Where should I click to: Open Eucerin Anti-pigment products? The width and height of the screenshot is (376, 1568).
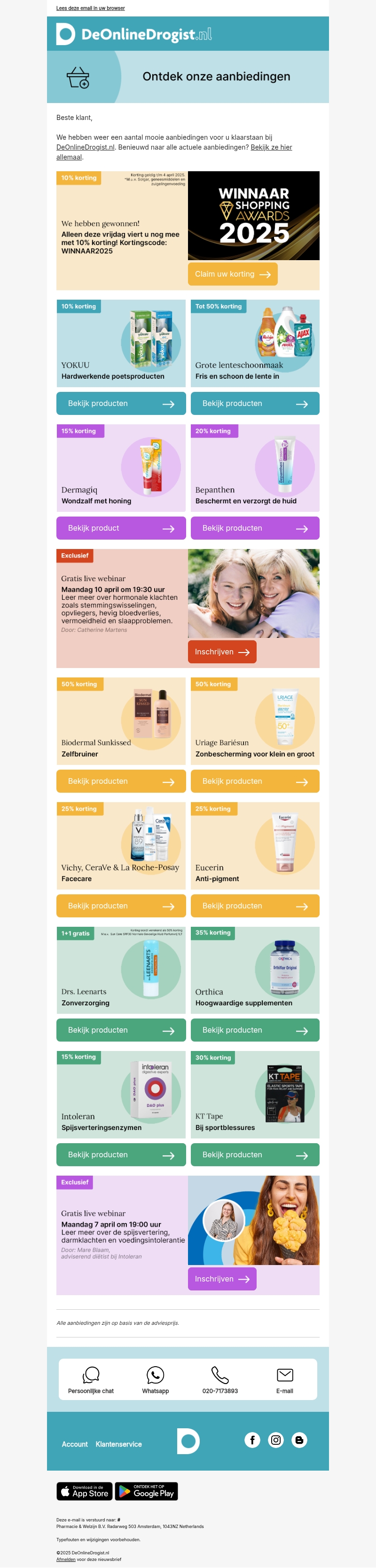click(x=254, y=906)
